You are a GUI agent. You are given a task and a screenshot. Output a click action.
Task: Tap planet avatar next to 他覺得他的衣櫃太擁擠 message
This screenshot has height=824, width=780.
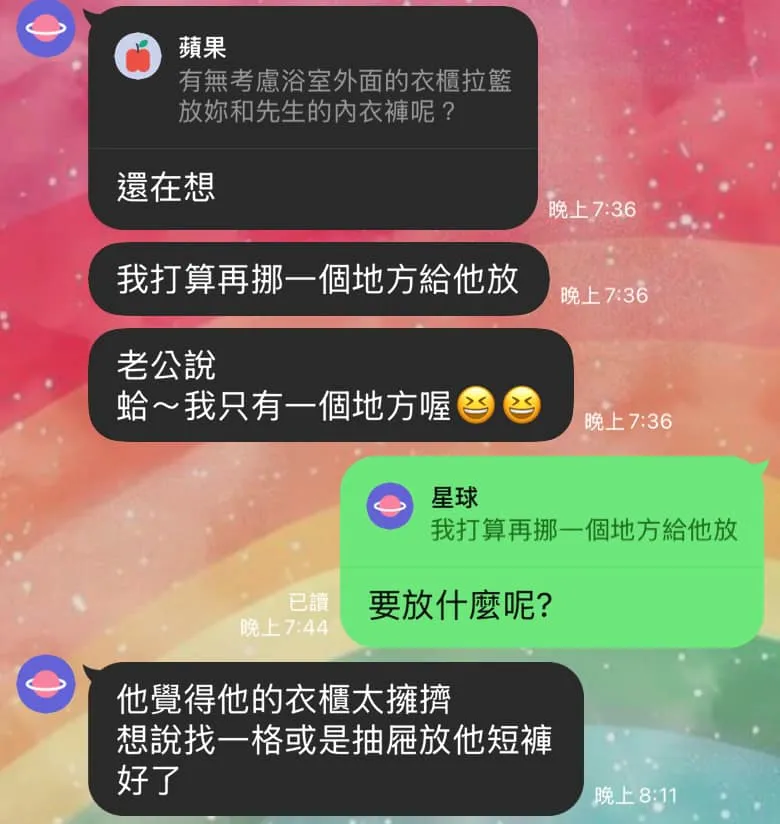point(46,683)
